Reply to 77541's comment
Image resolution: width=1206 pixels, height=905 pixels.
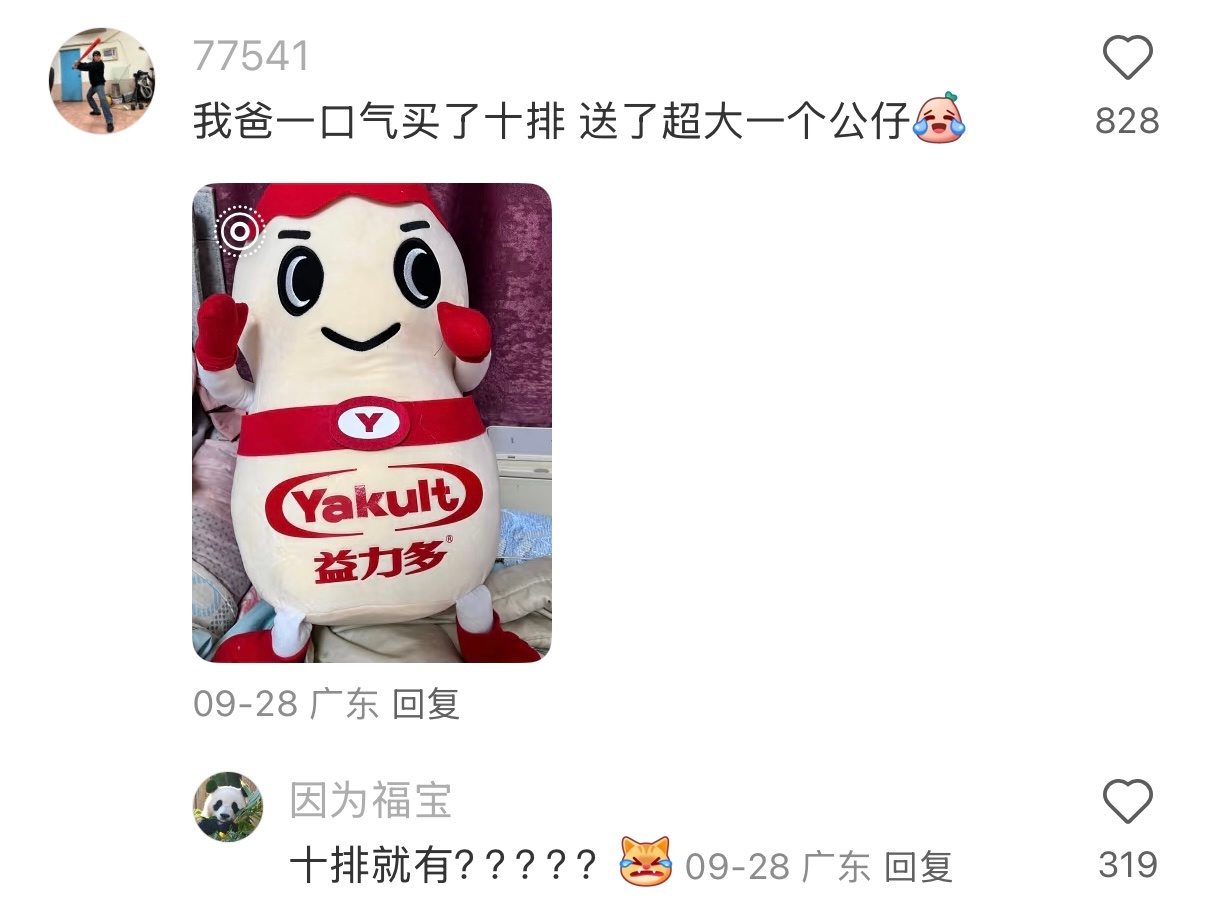(x=426, y=704)
